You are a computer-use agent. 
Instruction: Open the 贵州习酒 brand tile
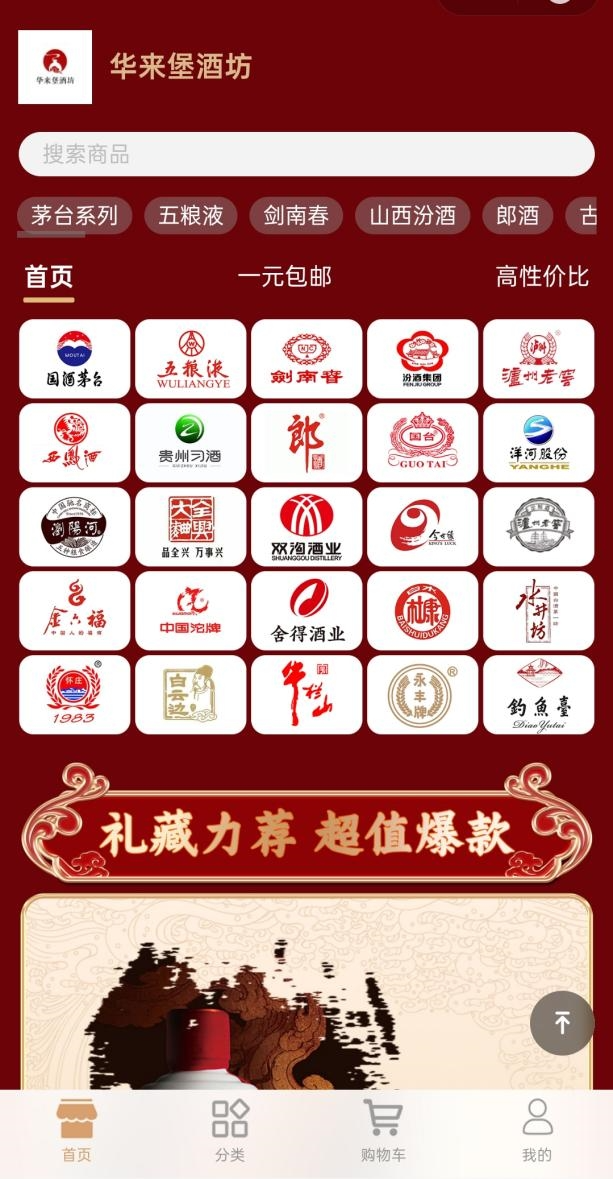(191, 443)
